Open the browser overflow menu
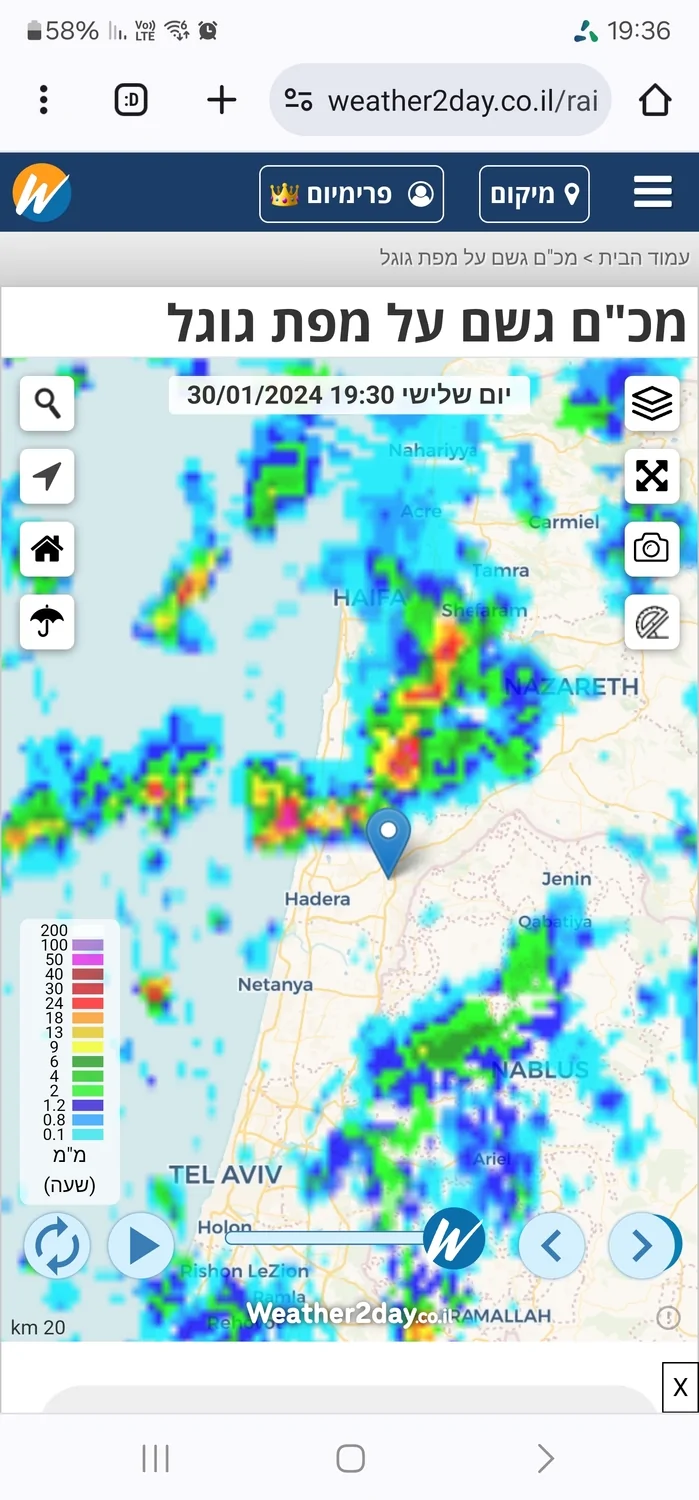This screenshot has width=699, height=1500. [x=44, y=100]
